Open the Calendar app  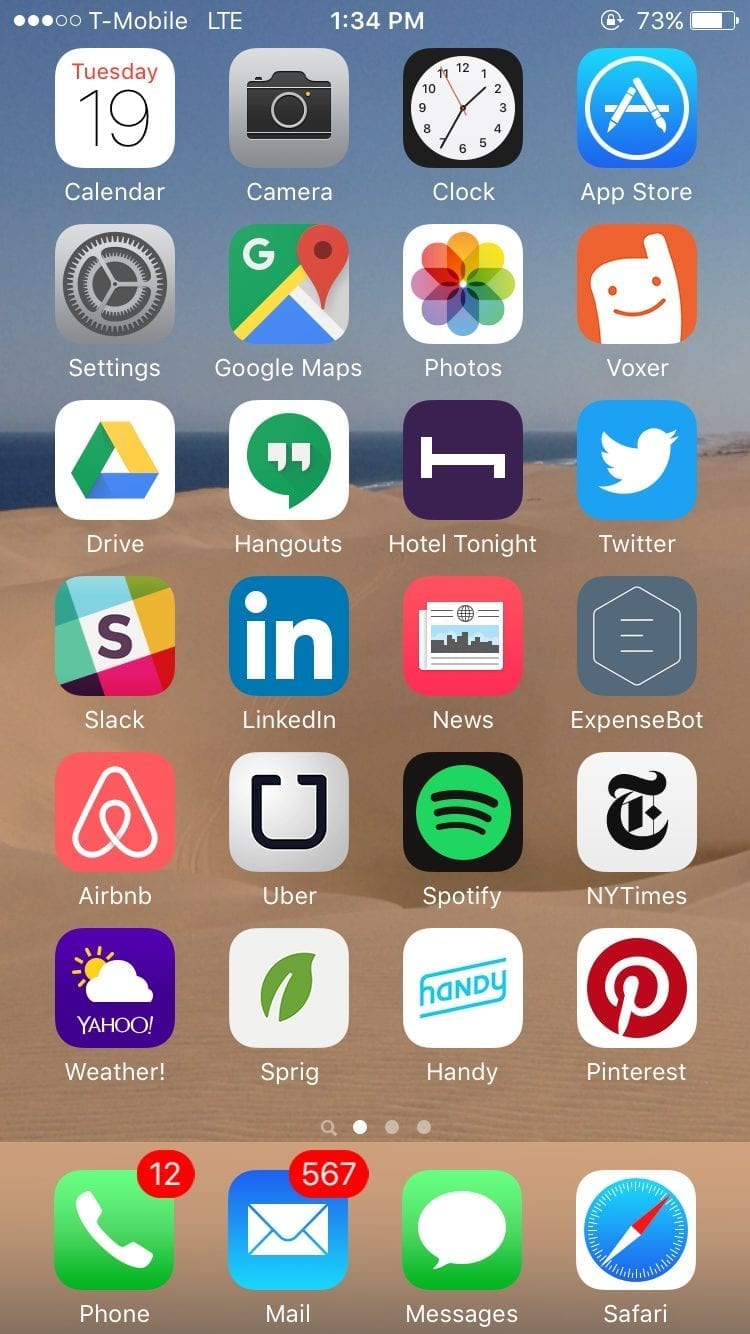point(115,108)
